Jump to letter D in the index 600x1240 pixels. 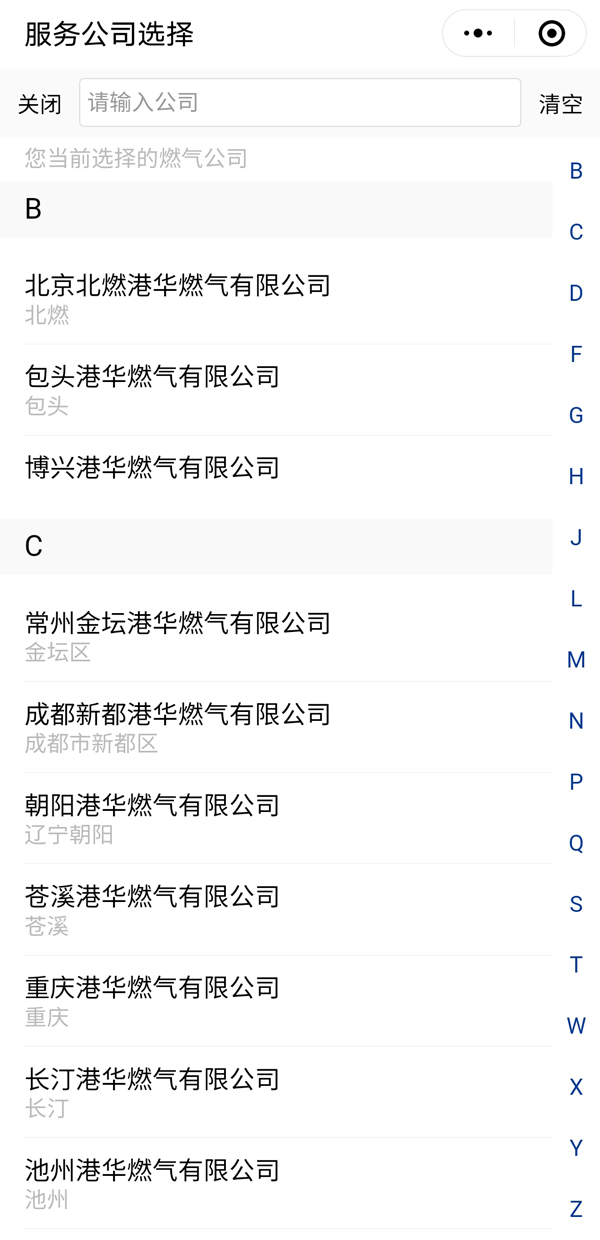click(576, 293)
